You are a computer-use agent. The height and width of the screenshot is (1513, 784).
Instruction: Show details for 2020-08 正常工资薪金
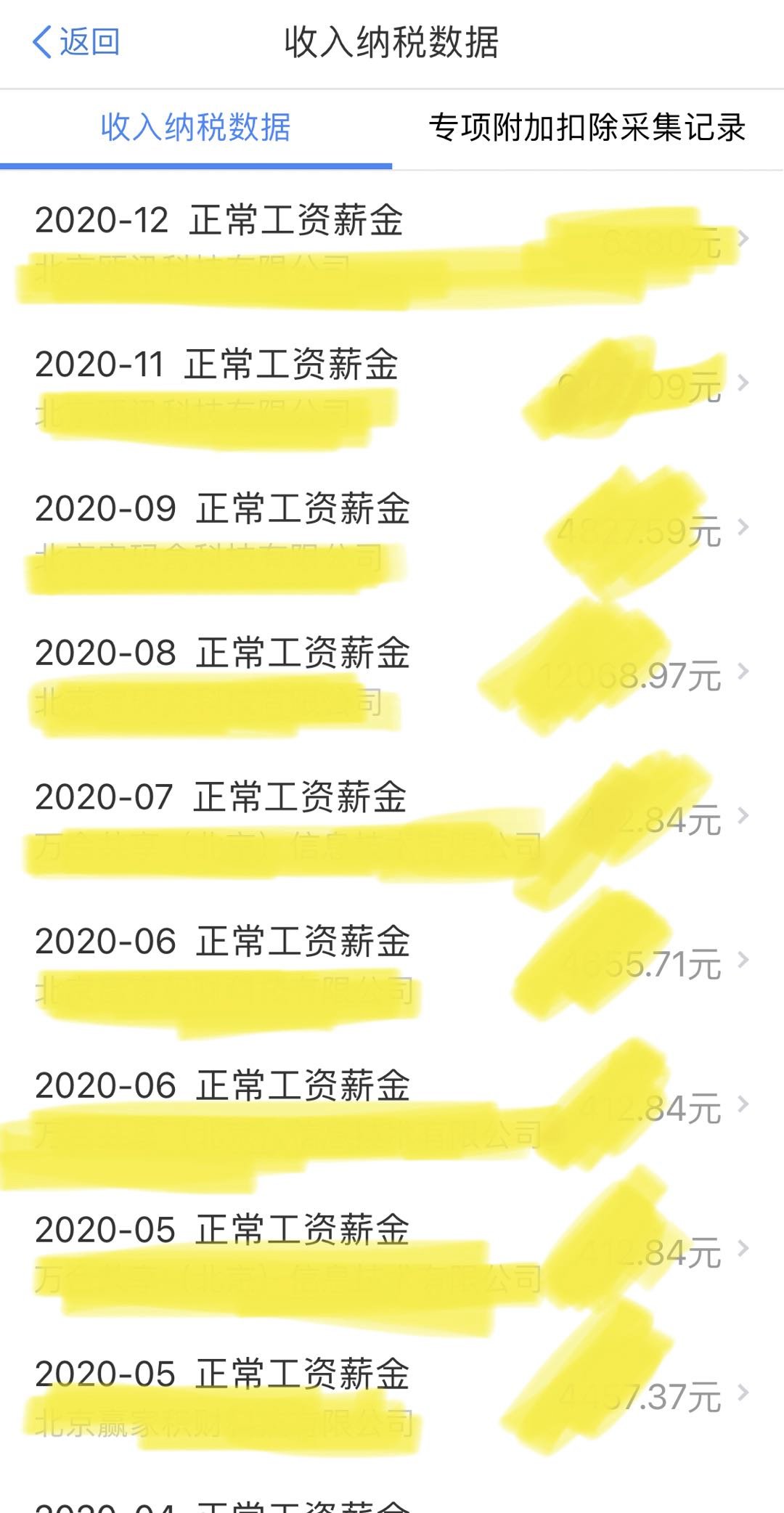pos(392,674)
